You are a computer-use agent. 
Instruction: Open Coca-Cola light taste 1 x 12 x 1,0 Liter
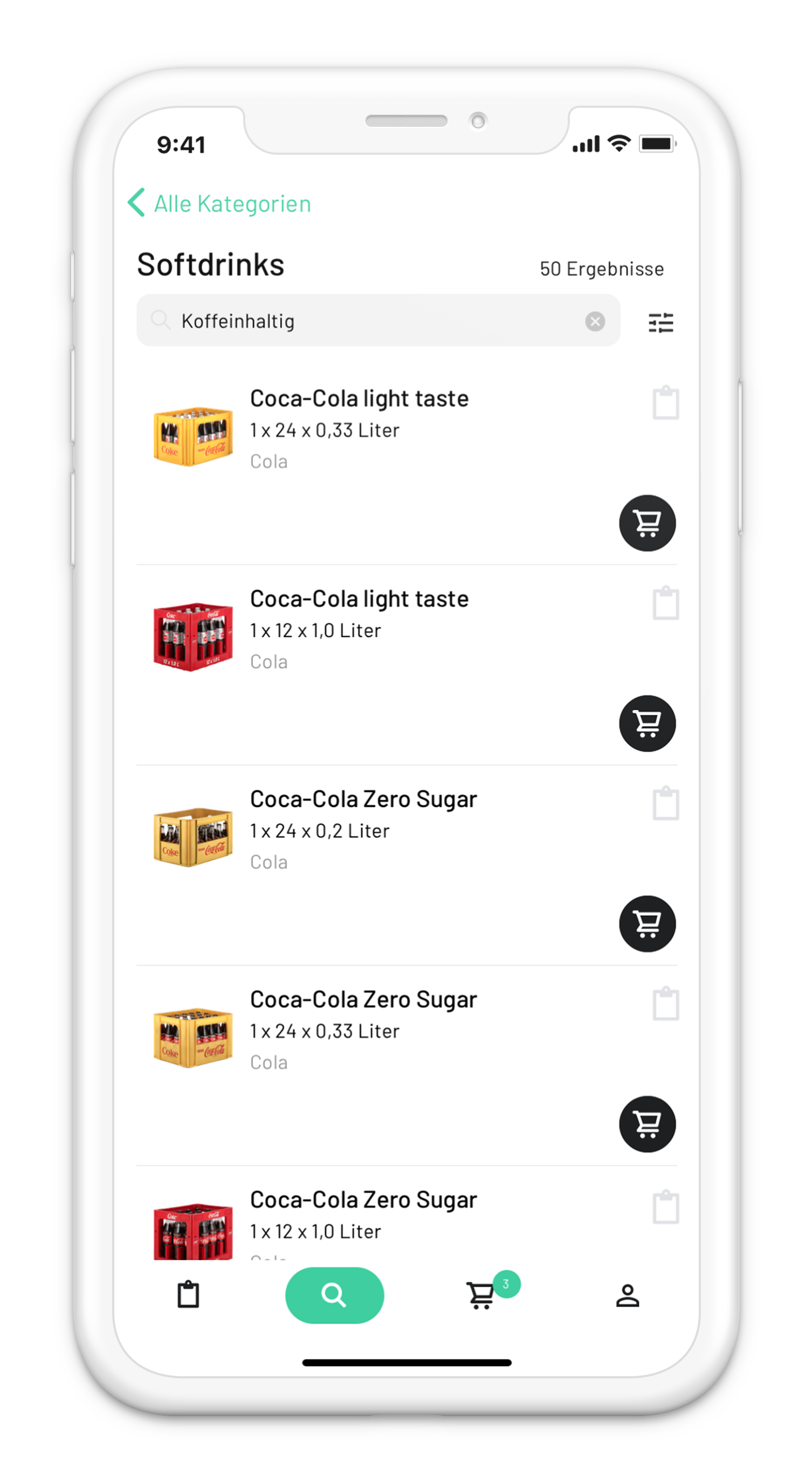point(359,599)
